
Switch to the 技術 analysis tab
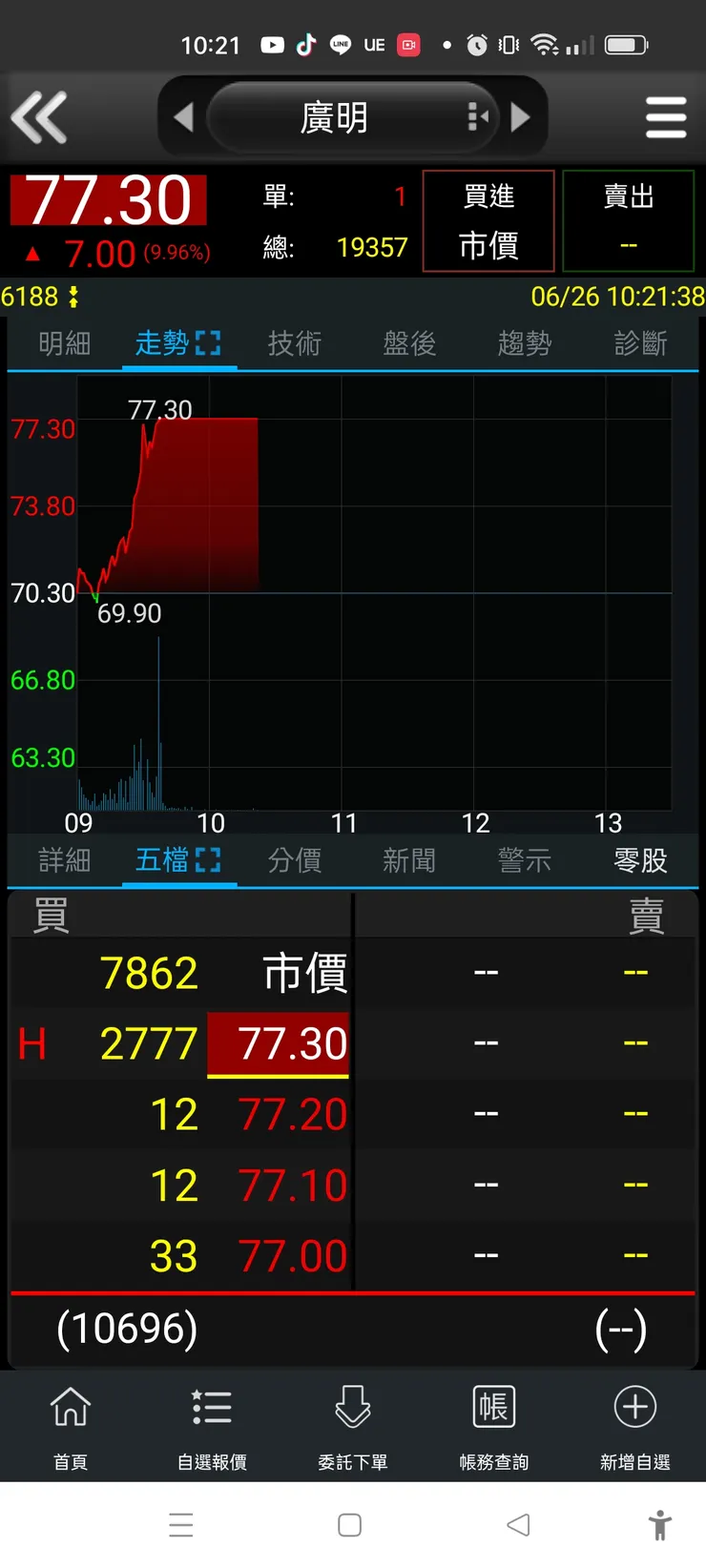294,343
